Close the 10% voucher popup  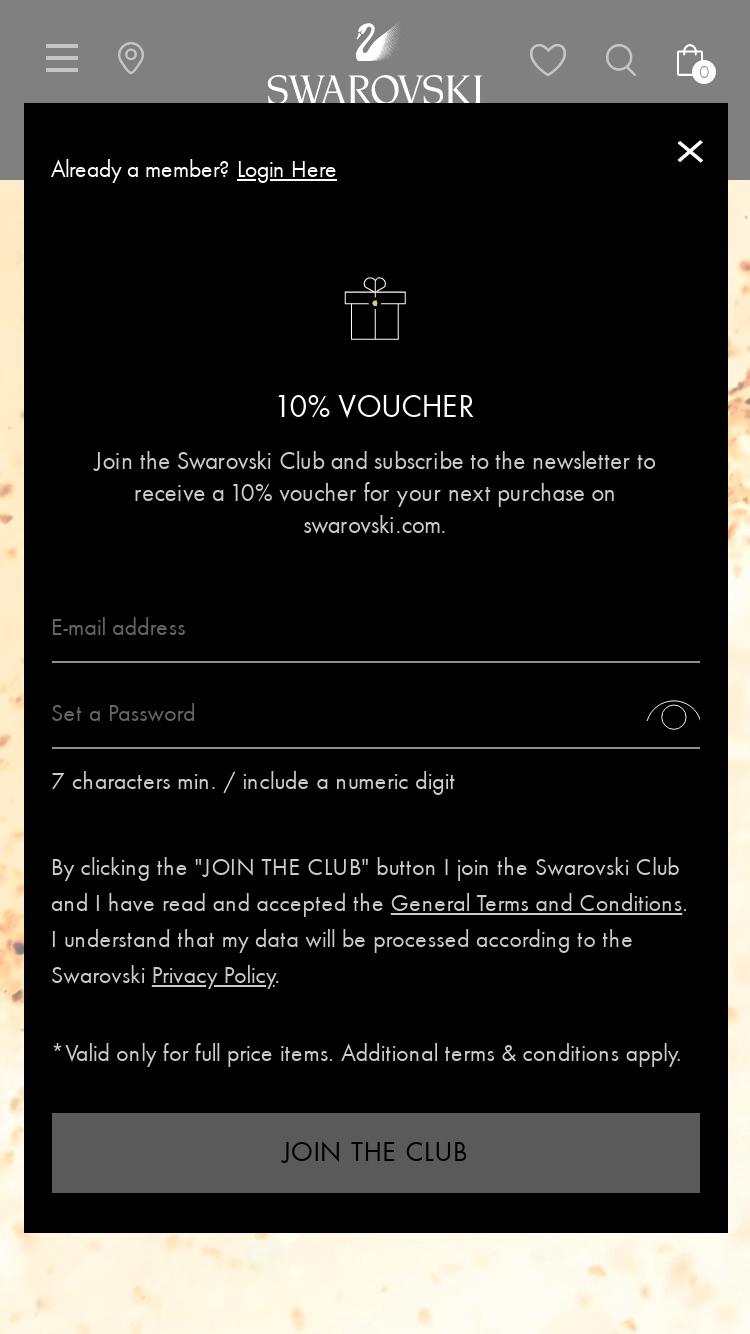click(x=690, y=151)
